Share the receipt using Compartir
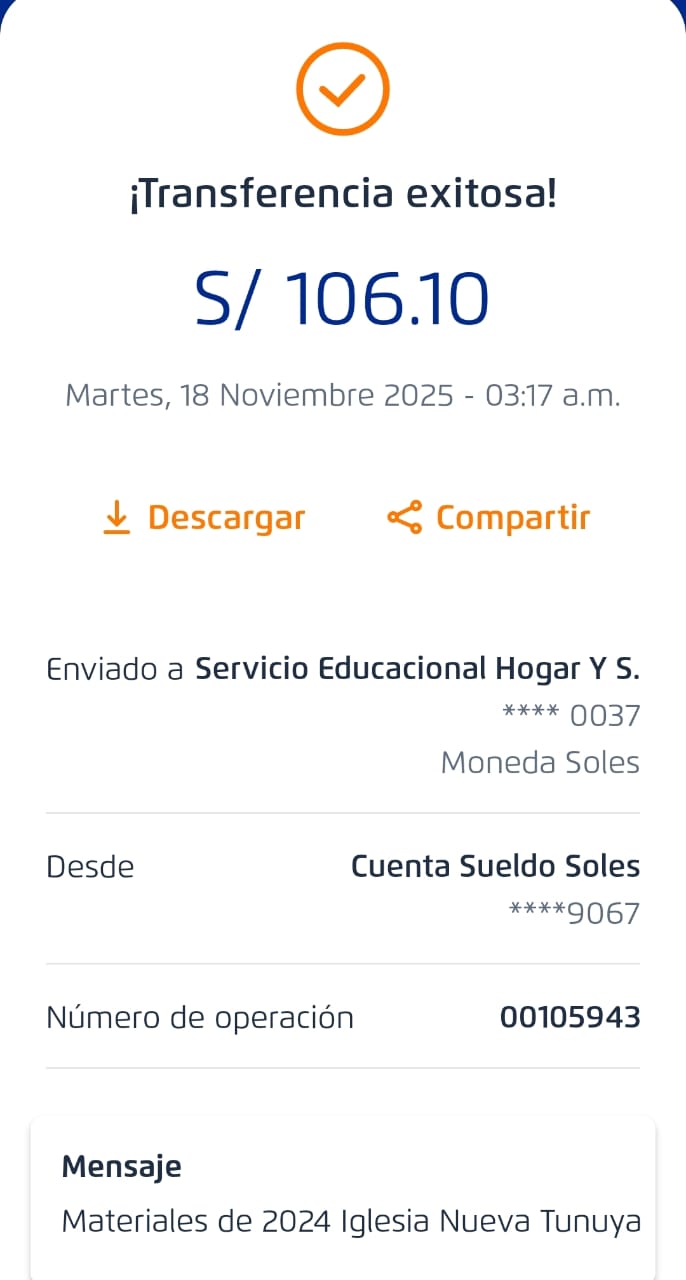This screenshot has height=1280, width=686. pyautogui.click(x=489, y=518)
